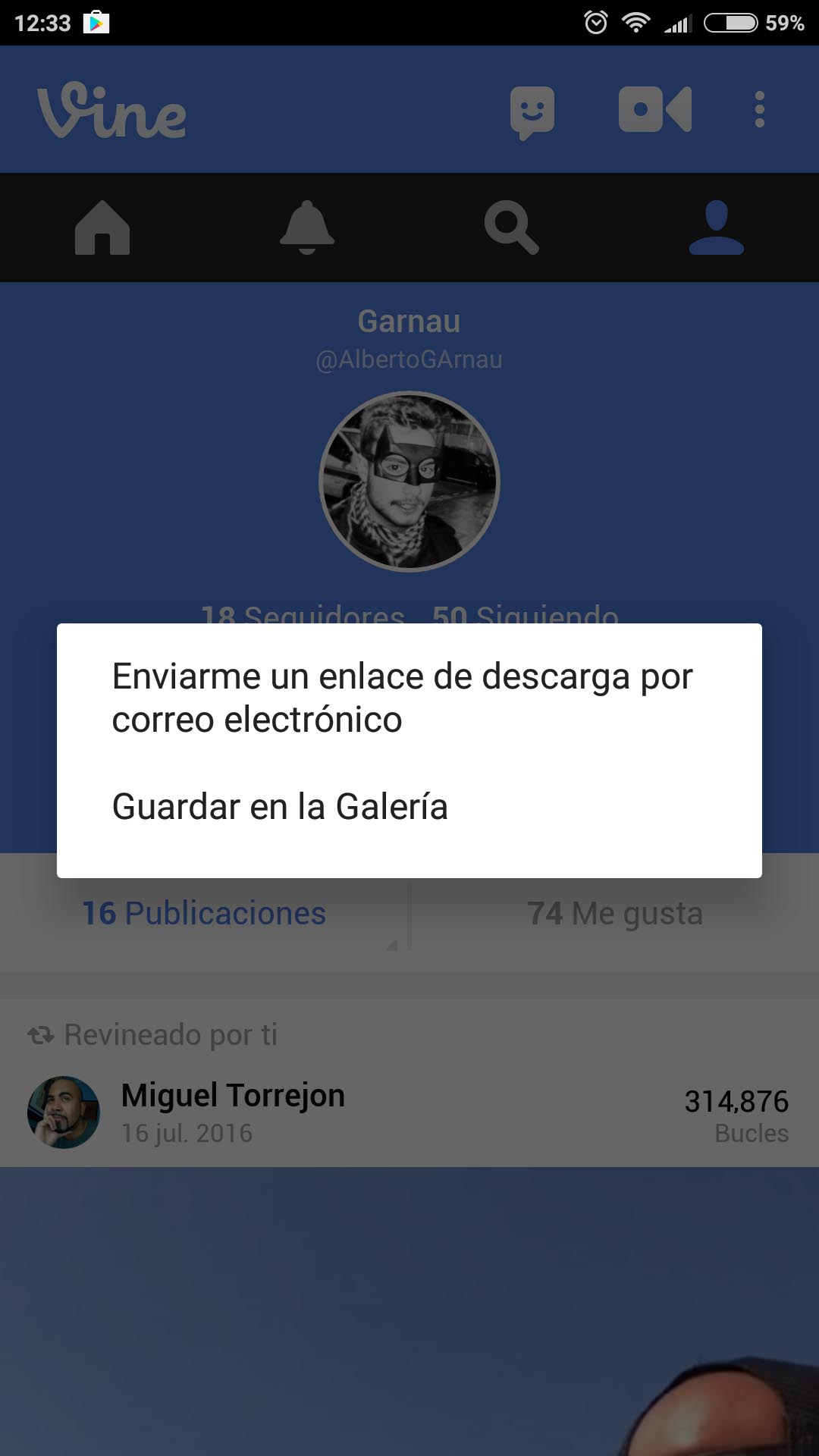Open Miguel Torrejon's profile from the post
Image resolution: width=819 pixels, height=1456 pixels.
pos(233,1096)
